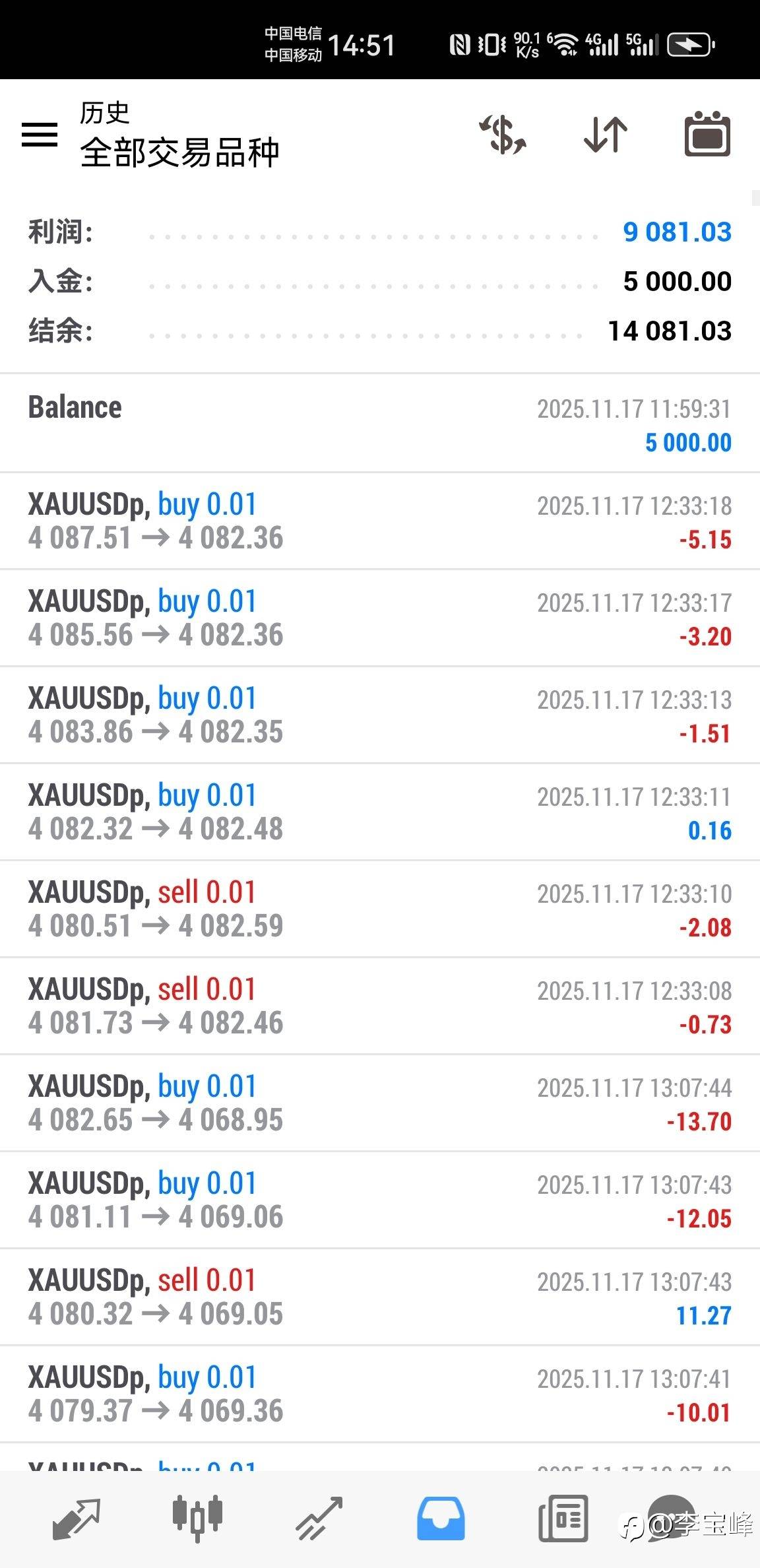Expand the sell trade opened at 4 080.51
This screenshot has width=760, height=1568.
(x=380, y=909)
